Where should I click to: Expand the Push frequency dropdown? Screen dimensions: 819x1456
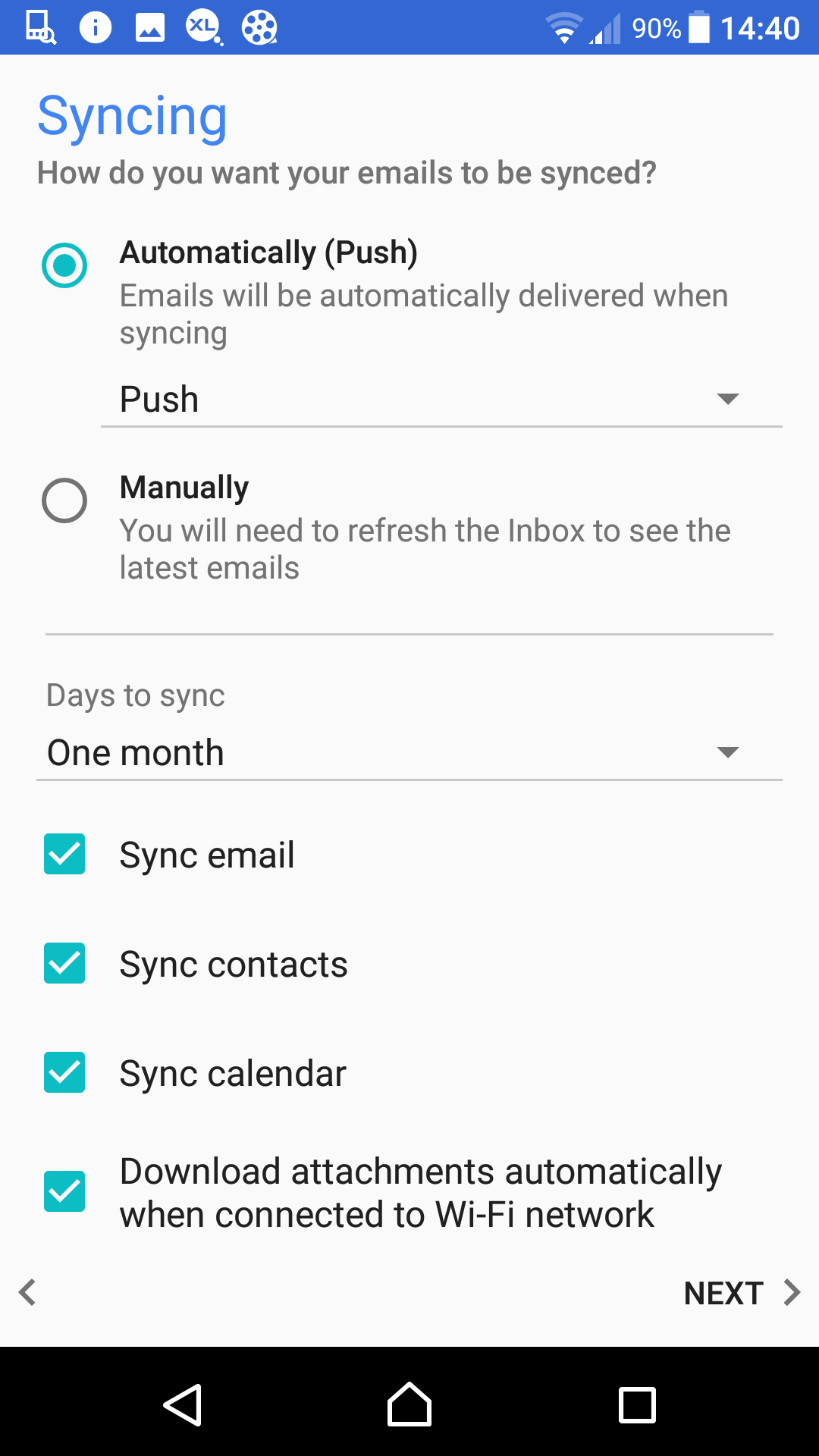[441, 400]
